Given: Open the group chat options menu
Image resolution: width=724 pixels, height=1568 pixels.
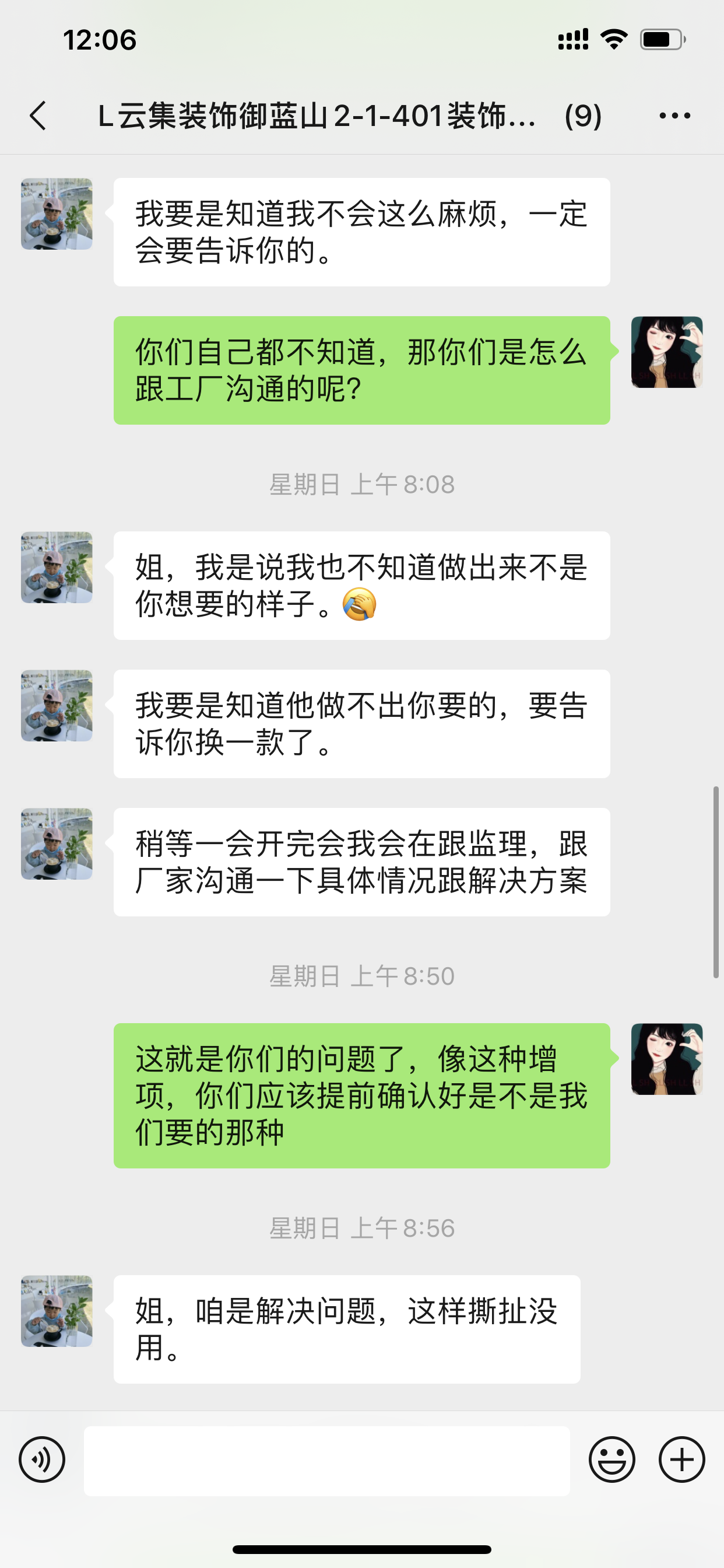Looking at the screenshot, I should [674, 116].
